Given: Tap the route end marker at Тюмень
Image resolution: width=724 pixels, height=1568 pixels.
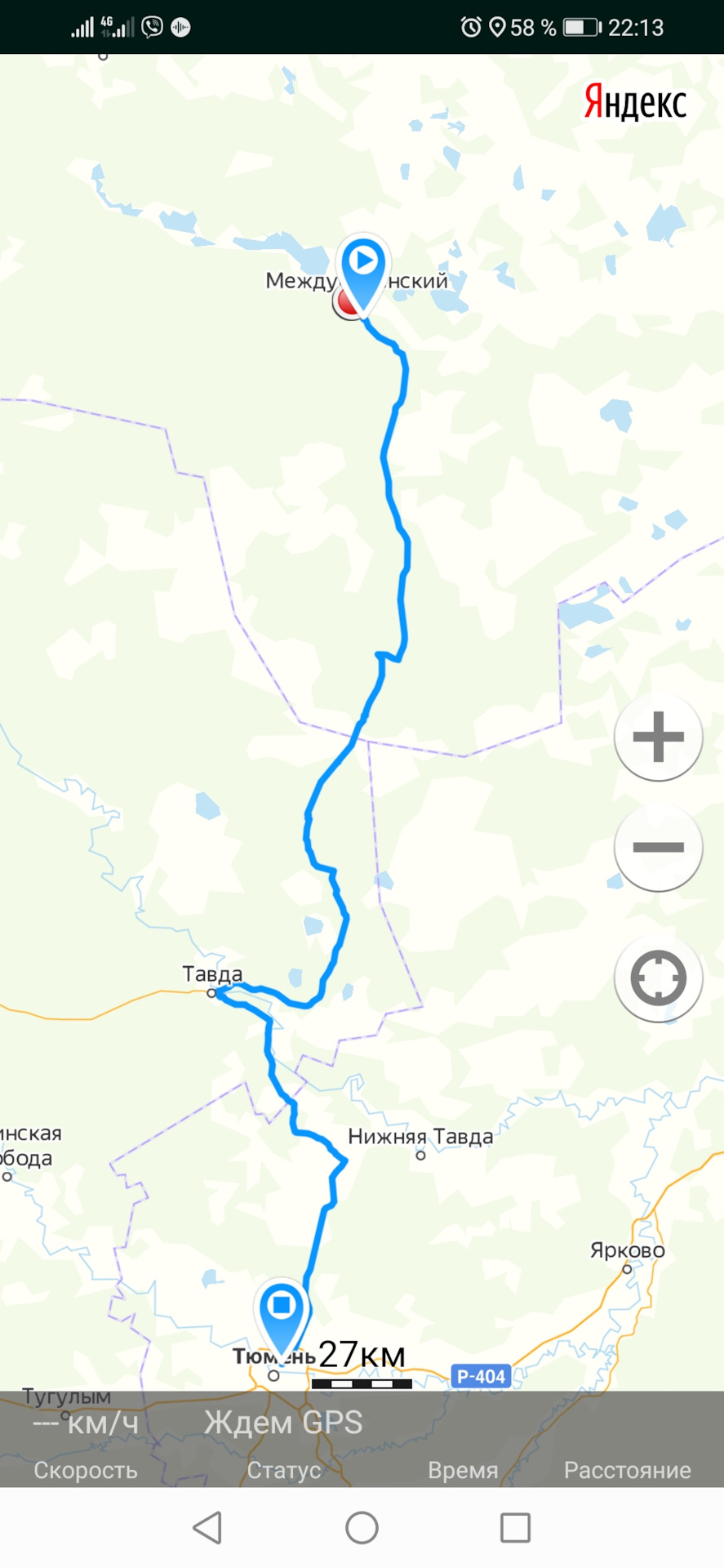Looking at the screenshot, I should point(282,1308).
